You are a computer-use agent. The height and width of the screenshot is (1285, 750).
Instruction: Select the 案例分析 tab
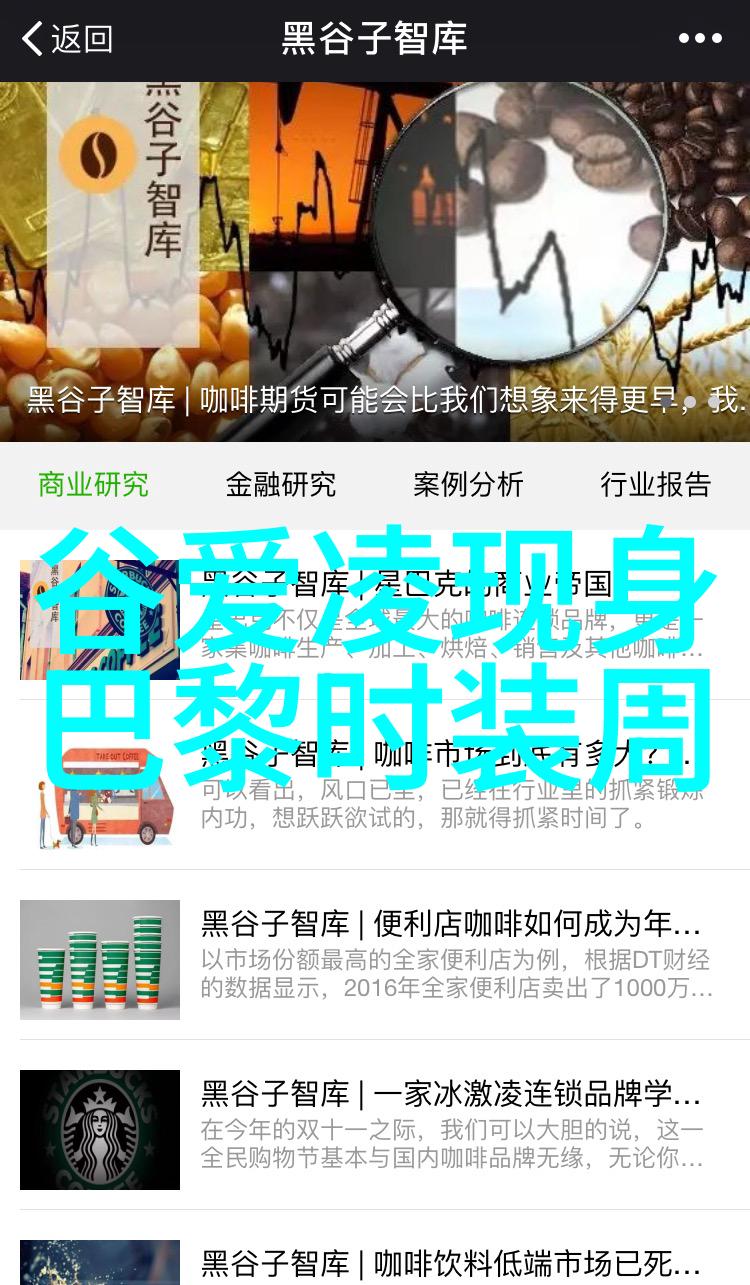point(468,485)
